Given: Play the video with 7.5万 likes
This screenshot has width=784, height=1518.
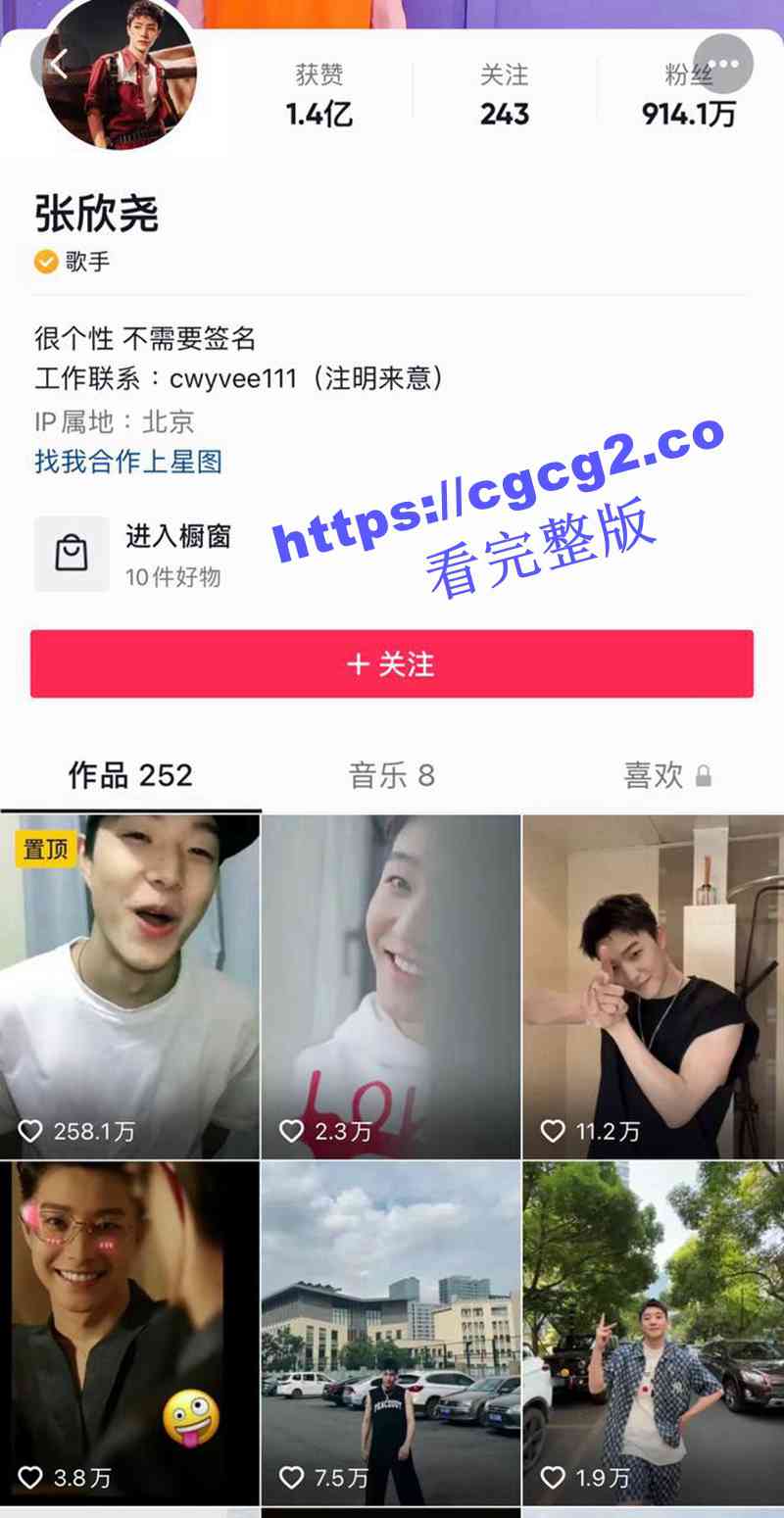Looking at the screenshot, I should click(391, 1333).
